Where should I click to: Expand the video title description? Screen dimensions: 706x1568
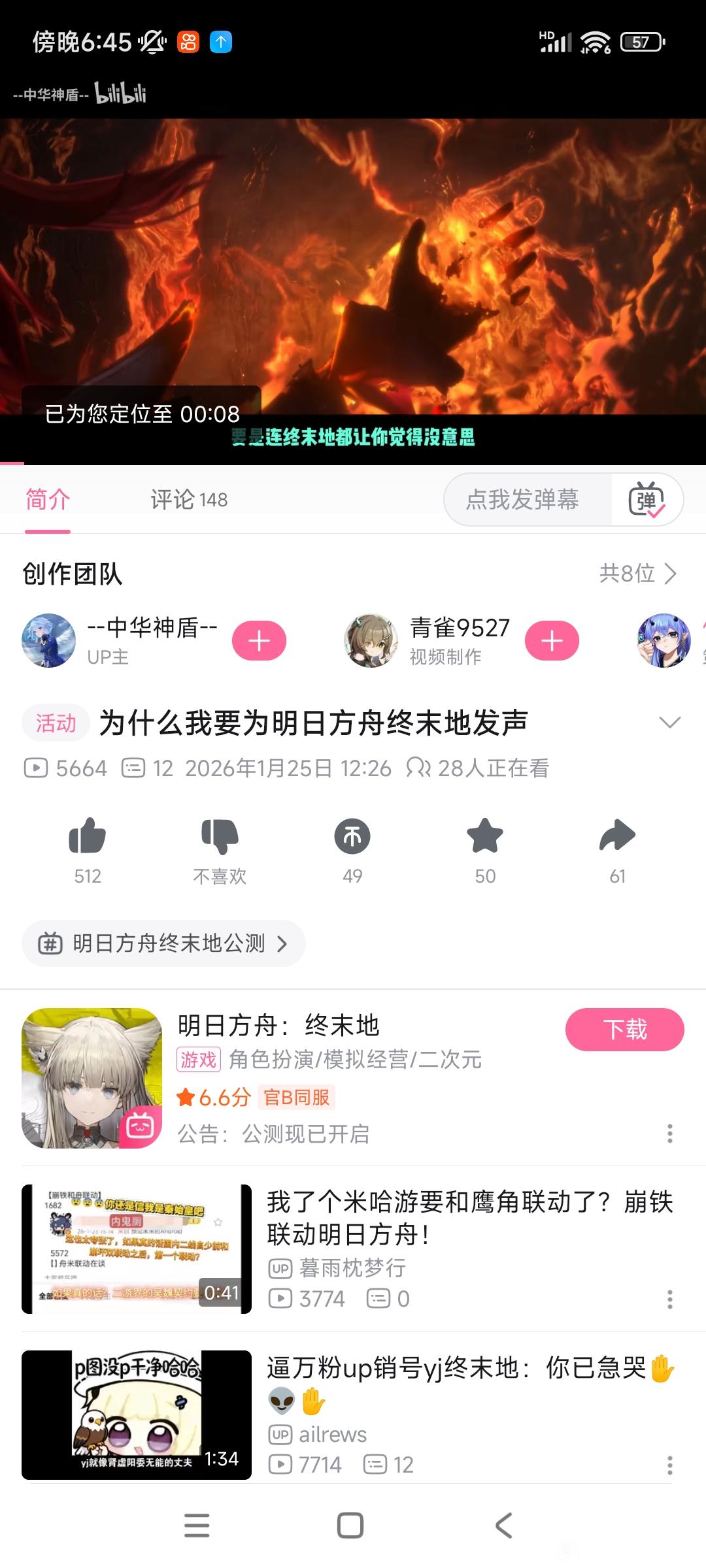(669, 723)
